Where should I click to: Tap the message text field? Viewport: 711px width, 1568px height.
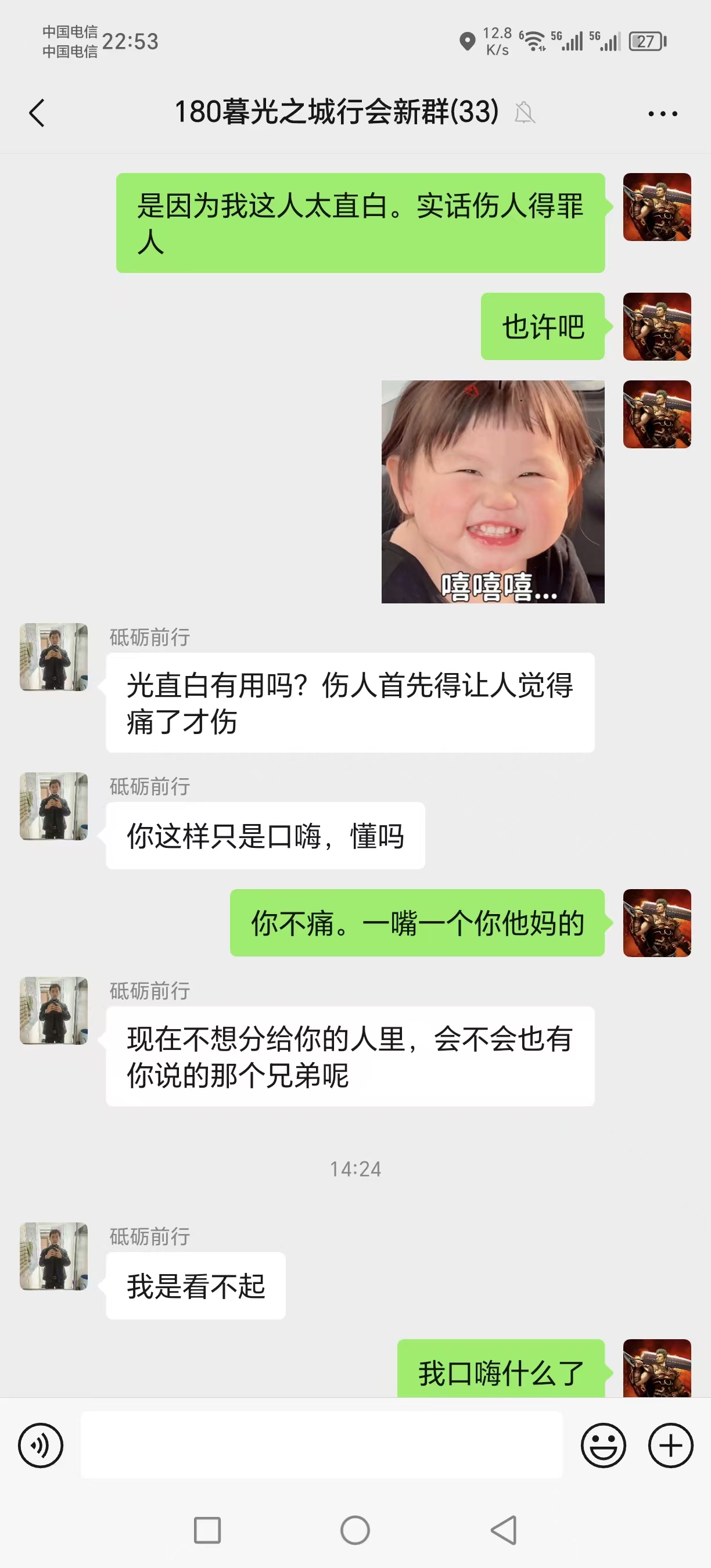321,1445
